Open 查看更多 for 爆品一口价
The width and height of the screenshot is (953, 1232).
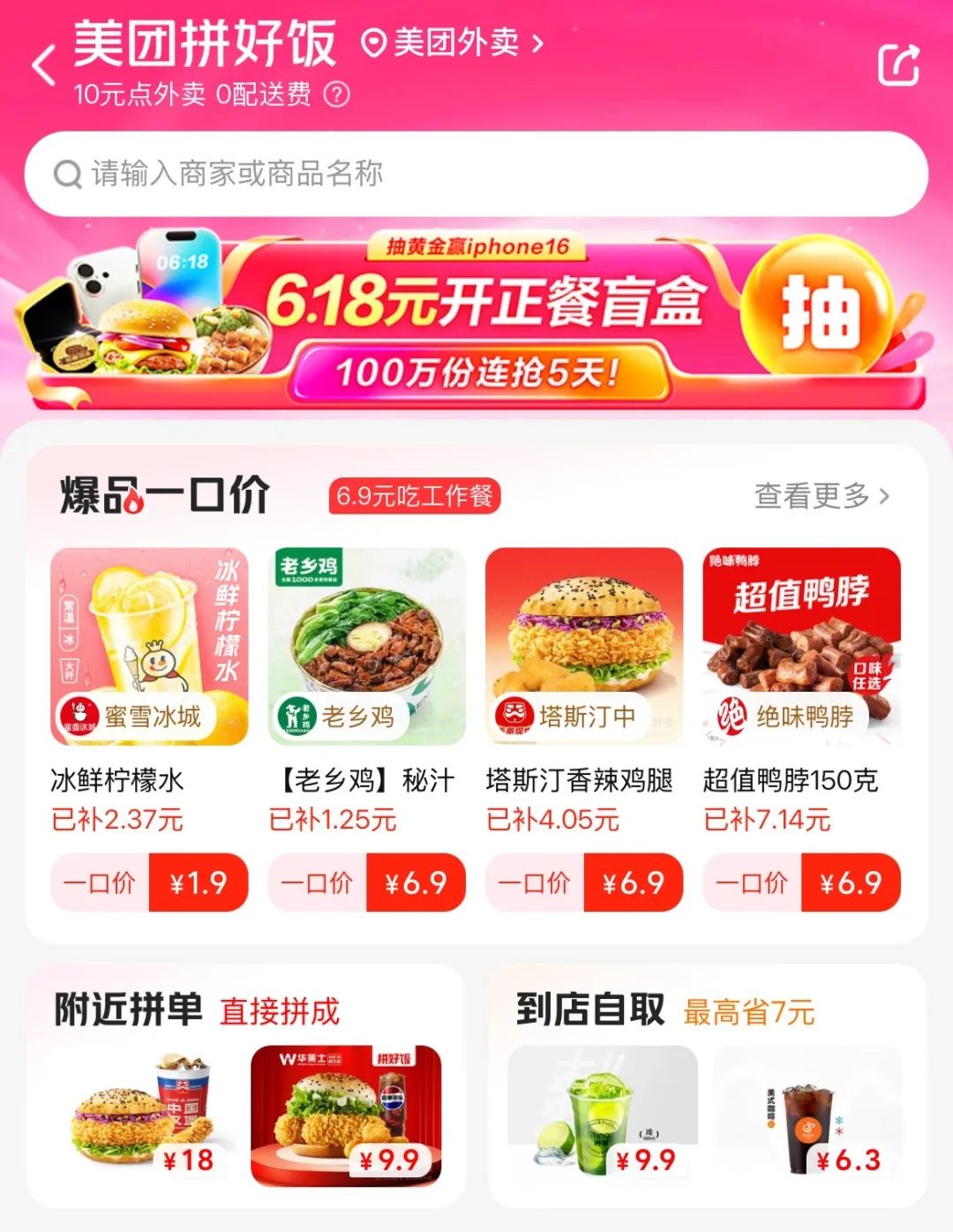[x=822, y=496]
